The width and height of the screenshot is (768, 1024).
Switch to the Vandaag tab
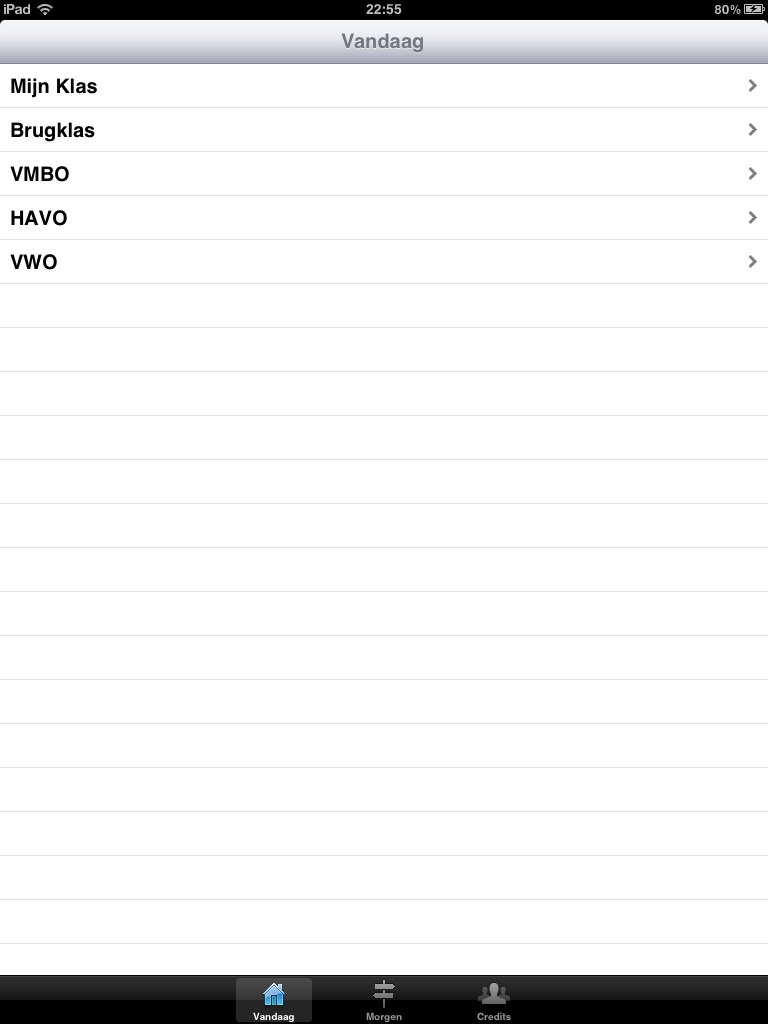274,1000
